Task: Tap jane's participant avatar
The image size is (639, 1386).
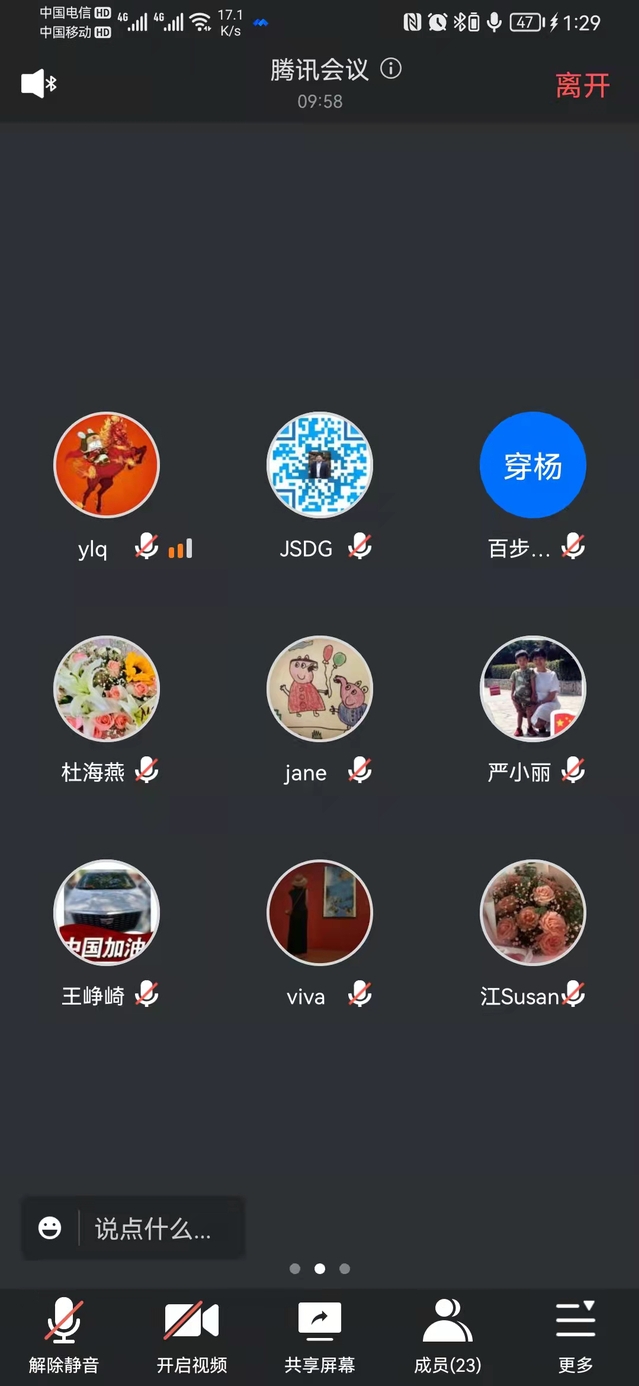Action: click(320, 689)
